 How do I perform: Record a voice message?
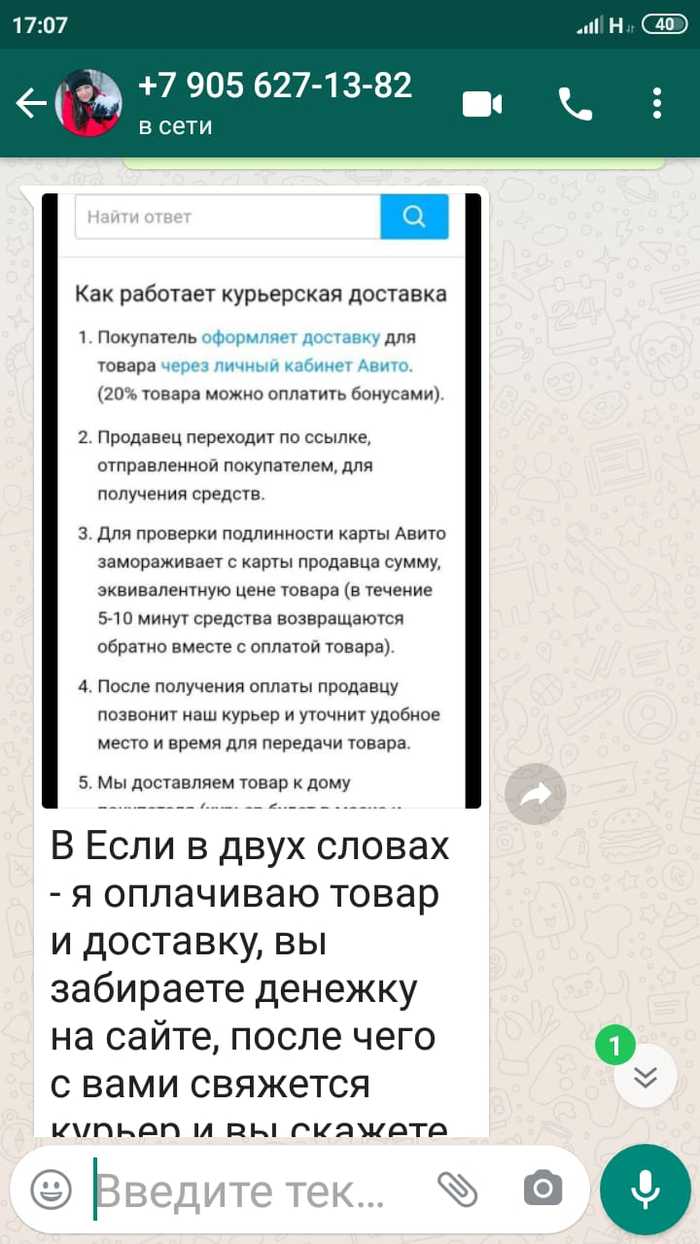645,1188
